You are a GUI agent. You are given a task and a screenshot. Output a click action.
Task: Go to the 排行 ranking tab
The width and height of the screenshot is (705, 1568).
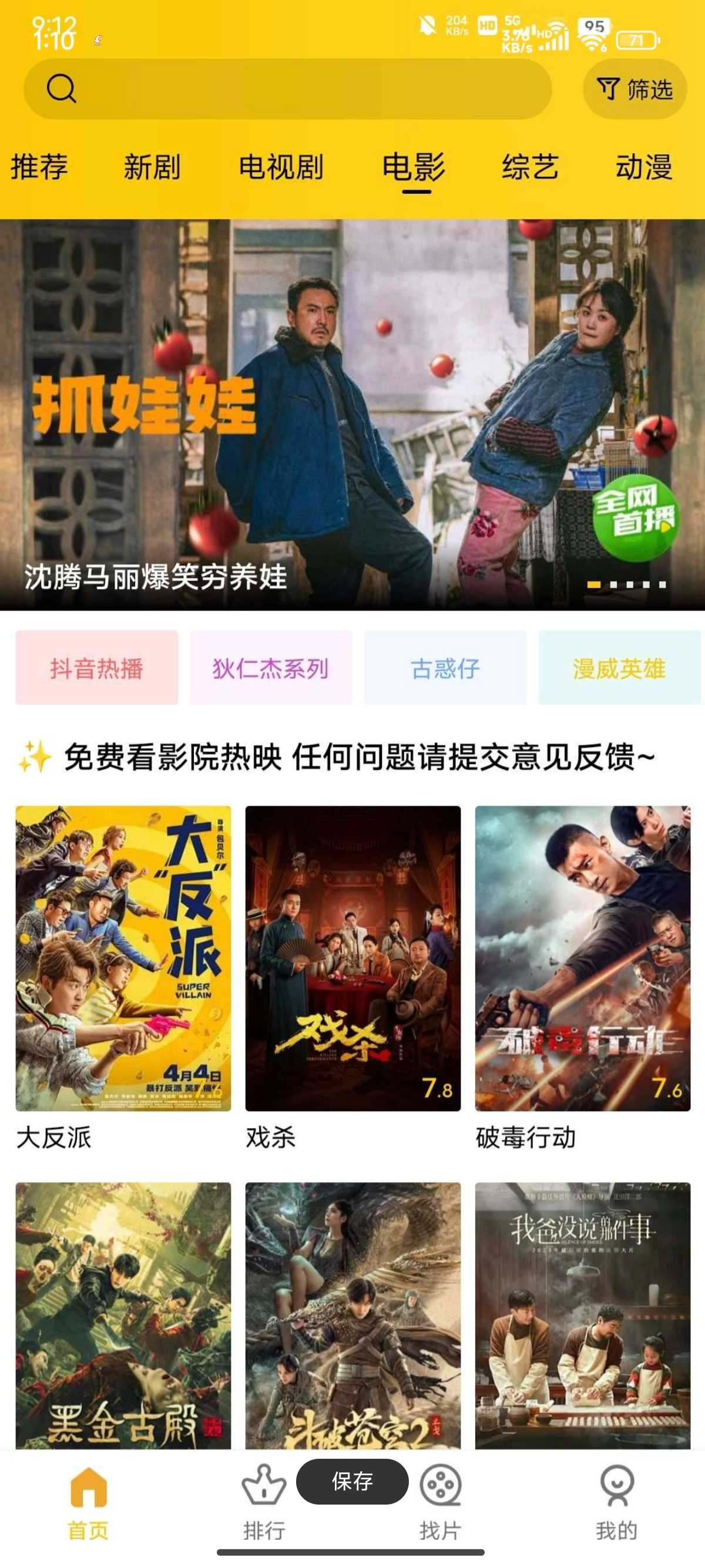[x=264, y=1502]
